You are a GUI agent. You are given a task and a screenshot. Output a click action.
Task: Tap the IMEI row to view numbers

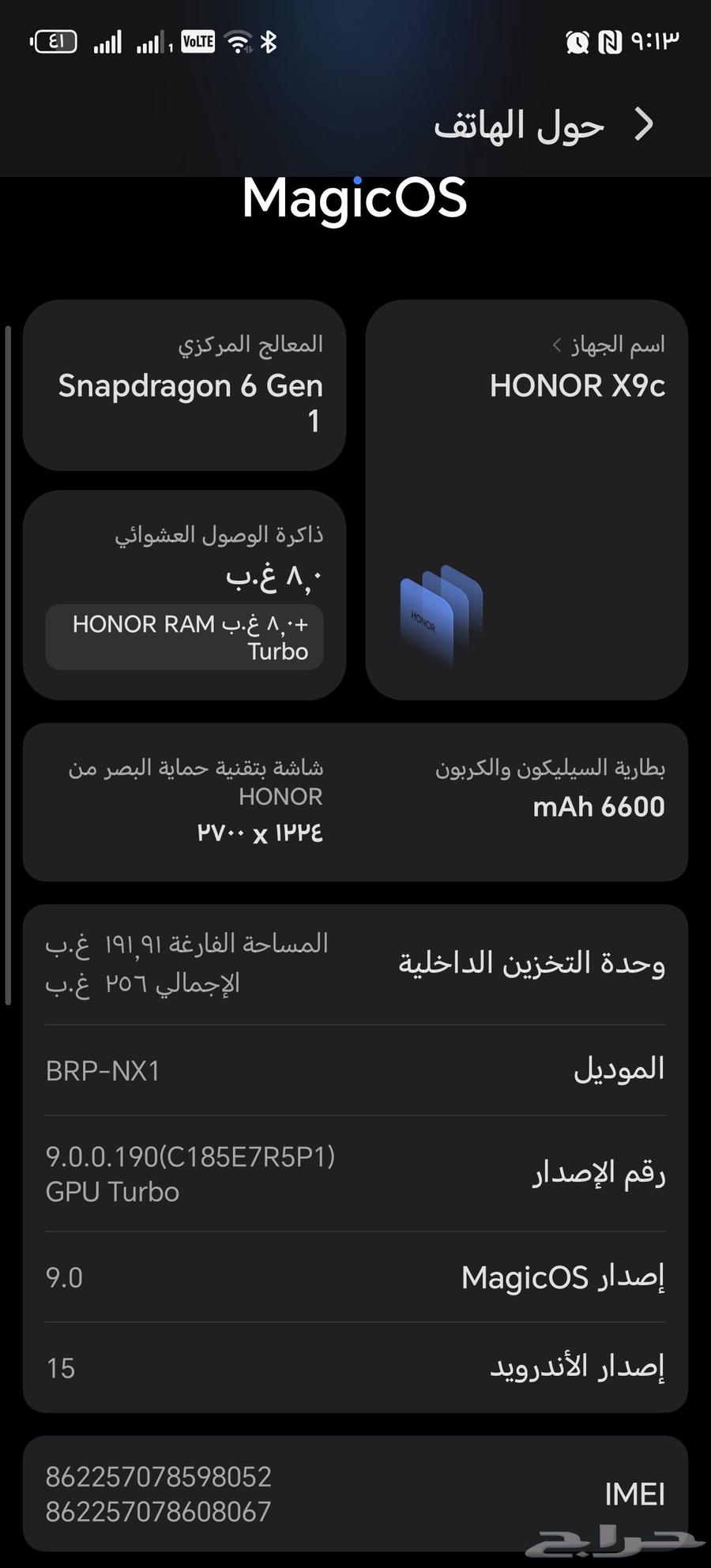pos(355,1493)
